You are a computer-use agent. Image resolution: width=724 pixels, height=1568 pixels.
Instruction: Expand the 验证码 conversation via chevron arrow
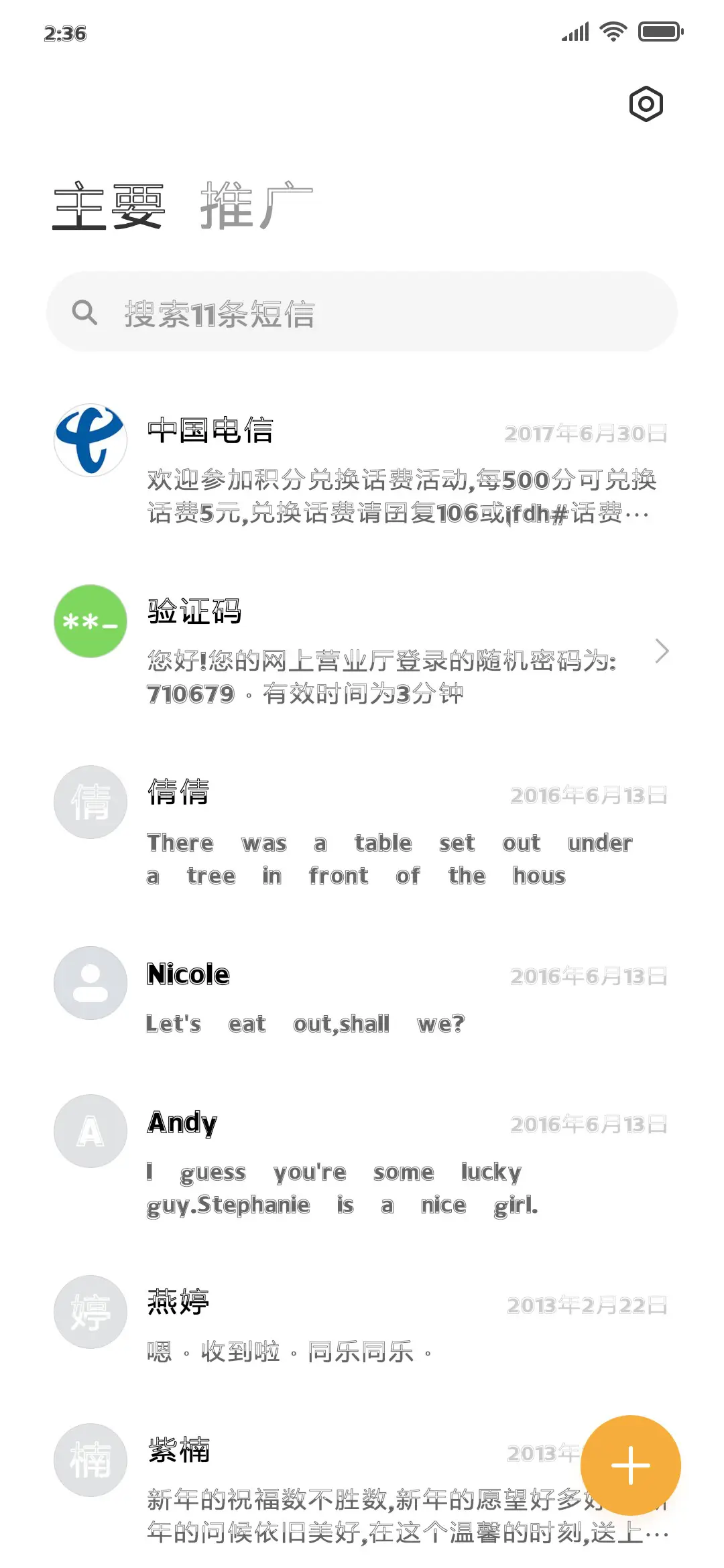(662, 651)
